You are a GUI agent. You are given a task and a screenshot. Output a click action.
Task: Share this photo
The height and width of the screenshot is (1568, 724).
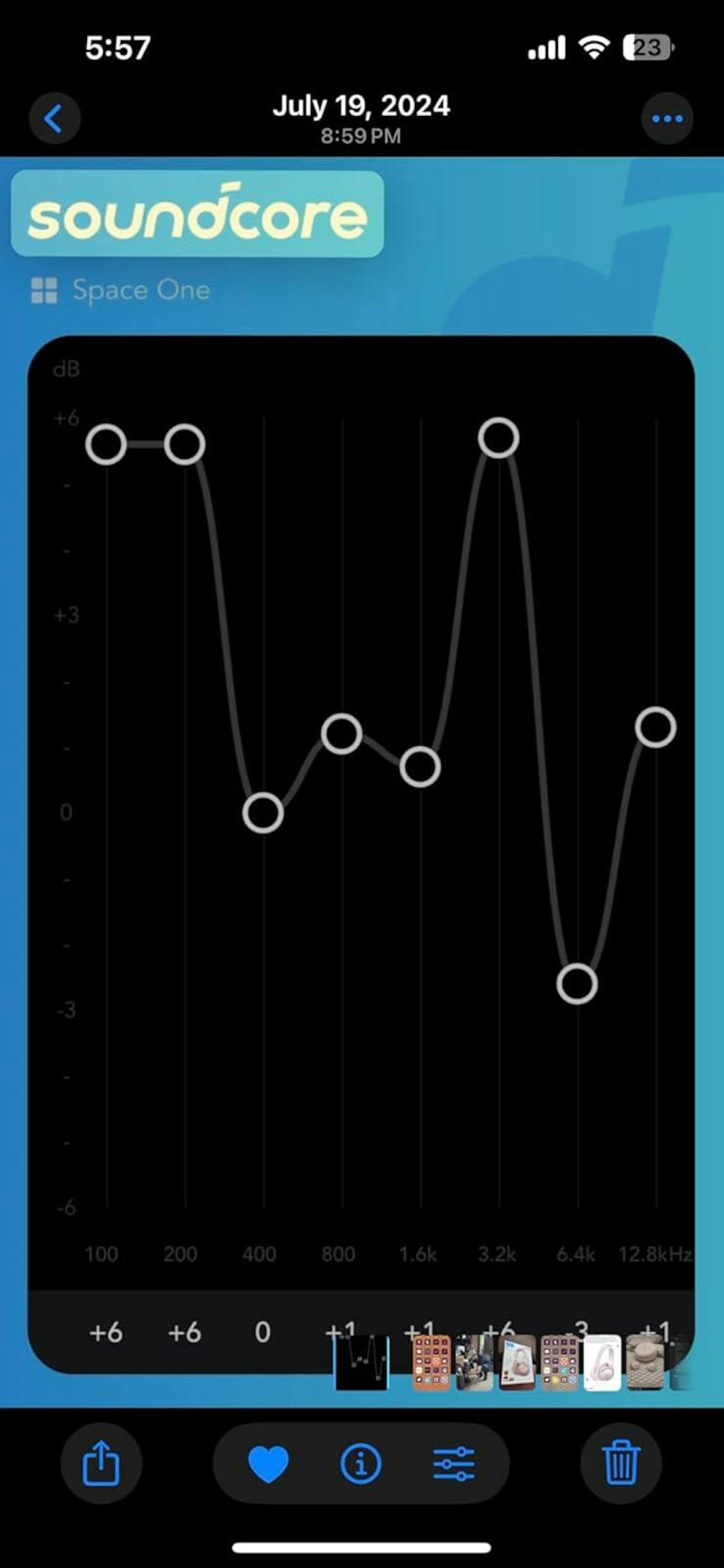coord(101,1463)
